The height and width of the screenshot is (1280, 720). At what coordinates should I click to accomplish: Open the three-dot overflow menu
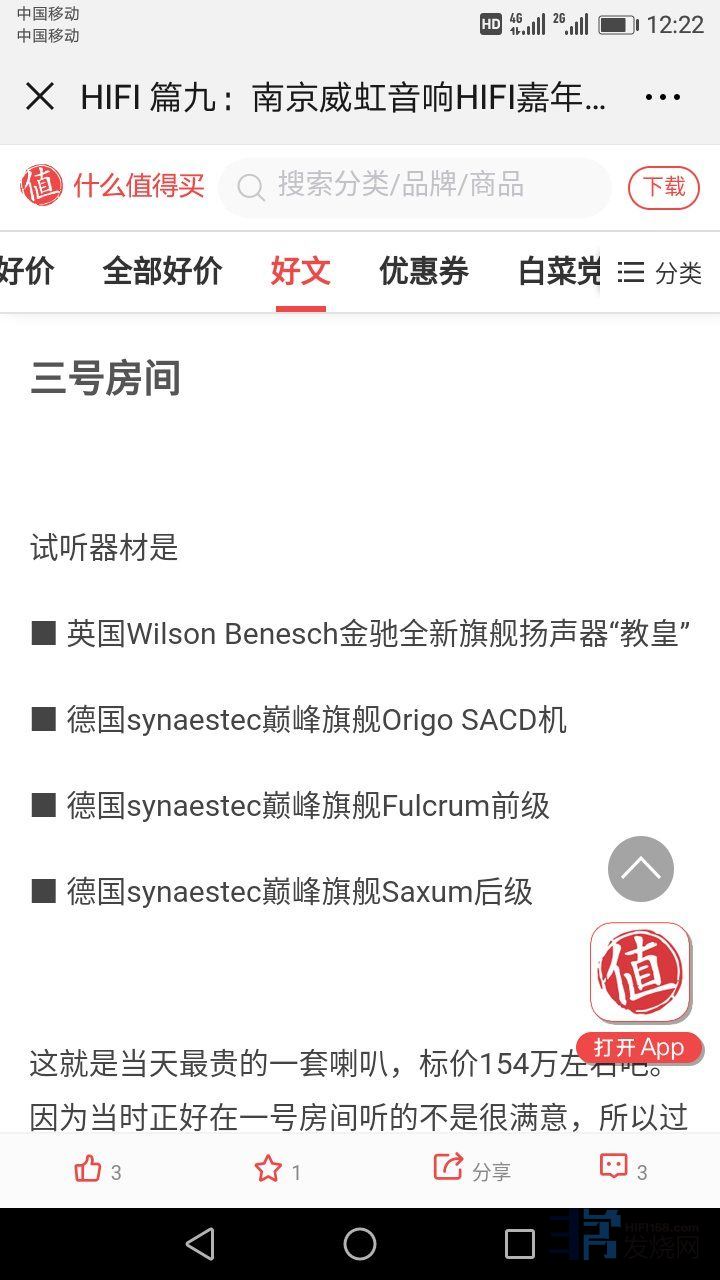tap(662, 97)
